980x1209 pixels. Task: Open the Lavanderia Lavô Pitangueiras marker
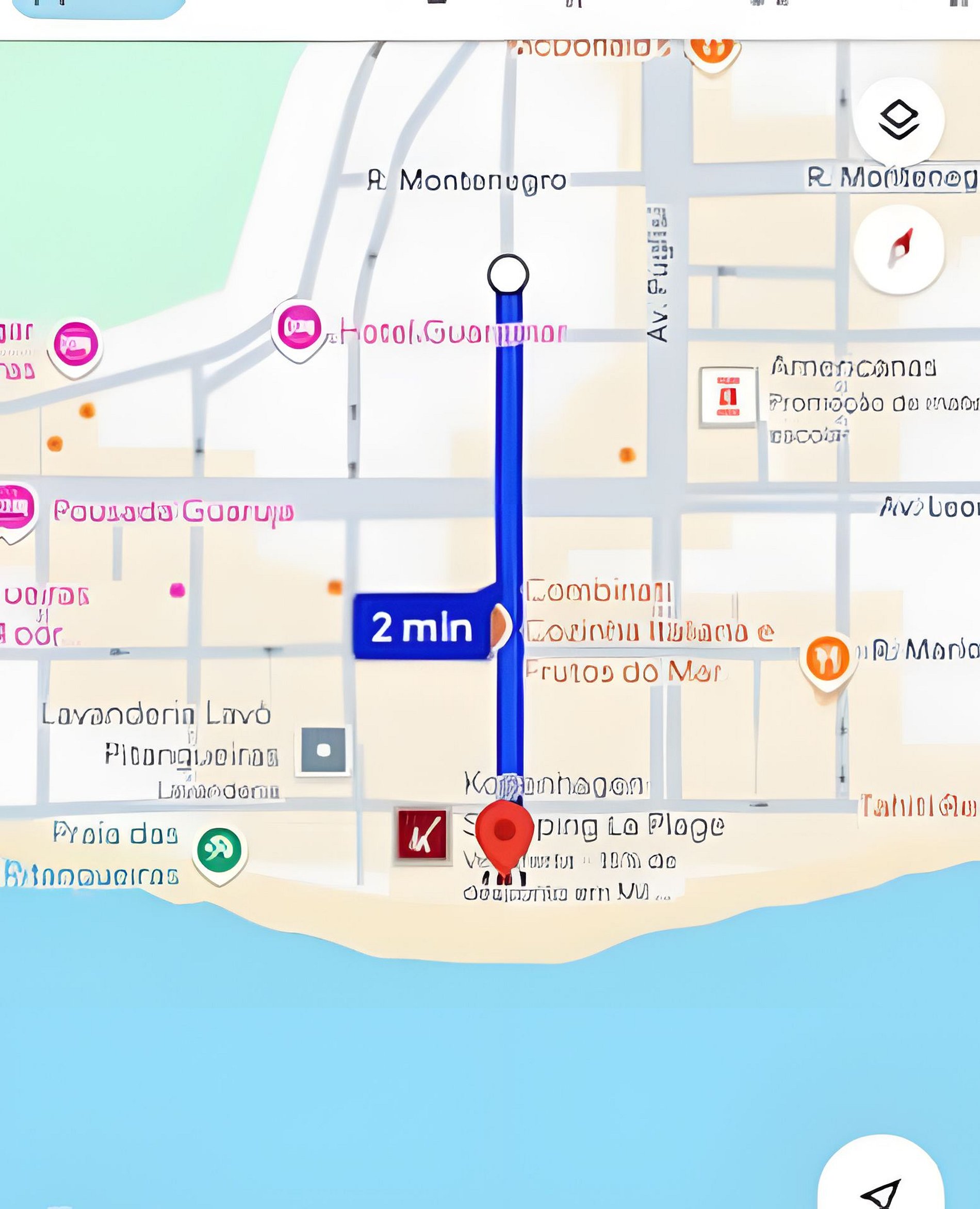pyautogui.click(x=323, y=750)
